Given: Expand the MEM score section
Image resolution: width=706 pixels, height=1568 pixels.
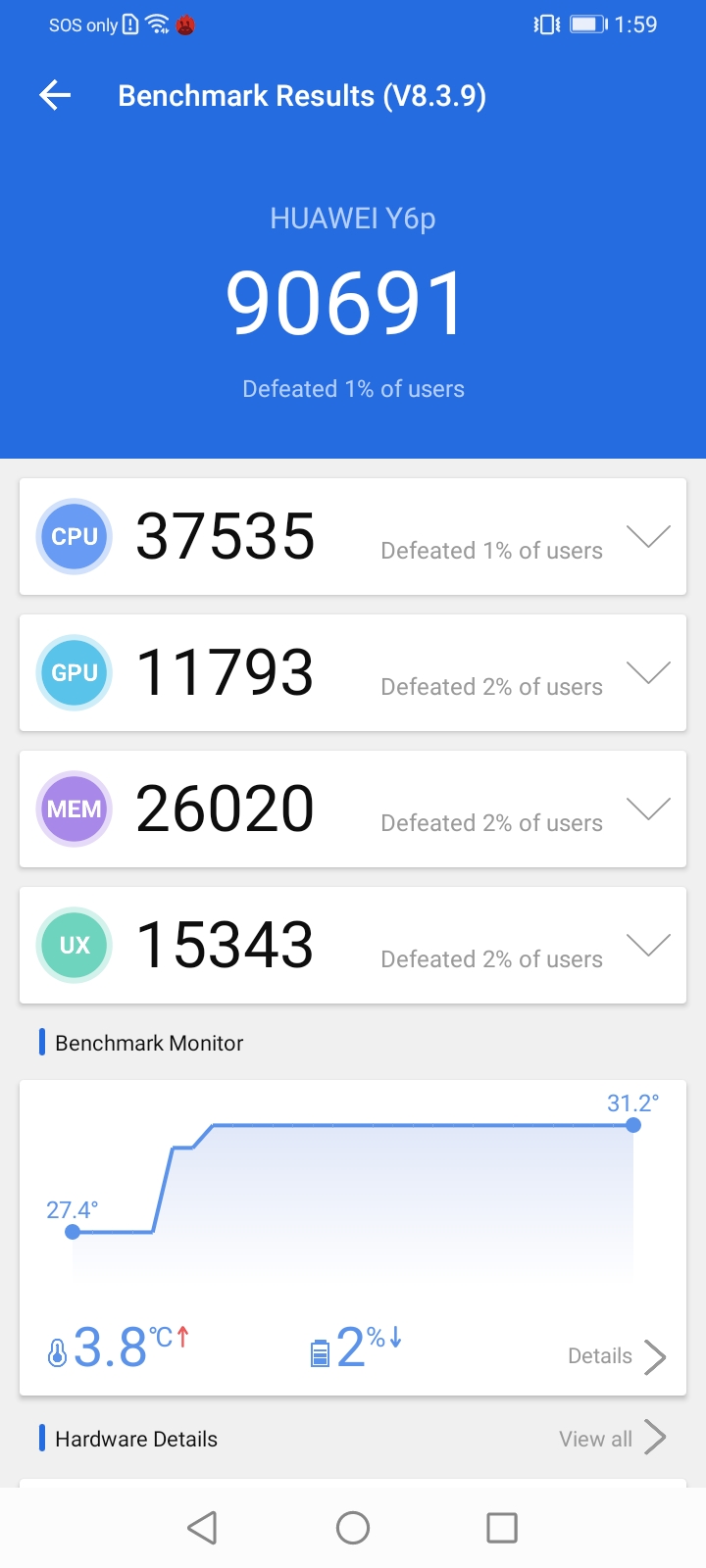Looking at the screenshot, I should (x=648, y=808).
